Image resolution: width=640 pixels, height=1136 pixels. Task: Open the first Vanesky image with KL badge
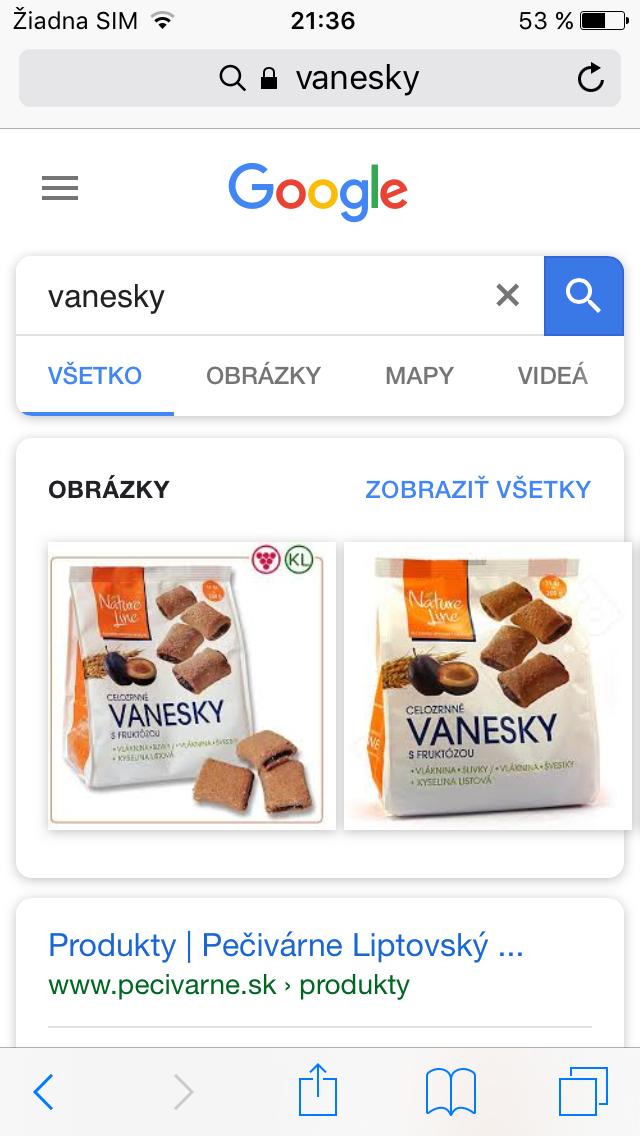coord(192,685)
